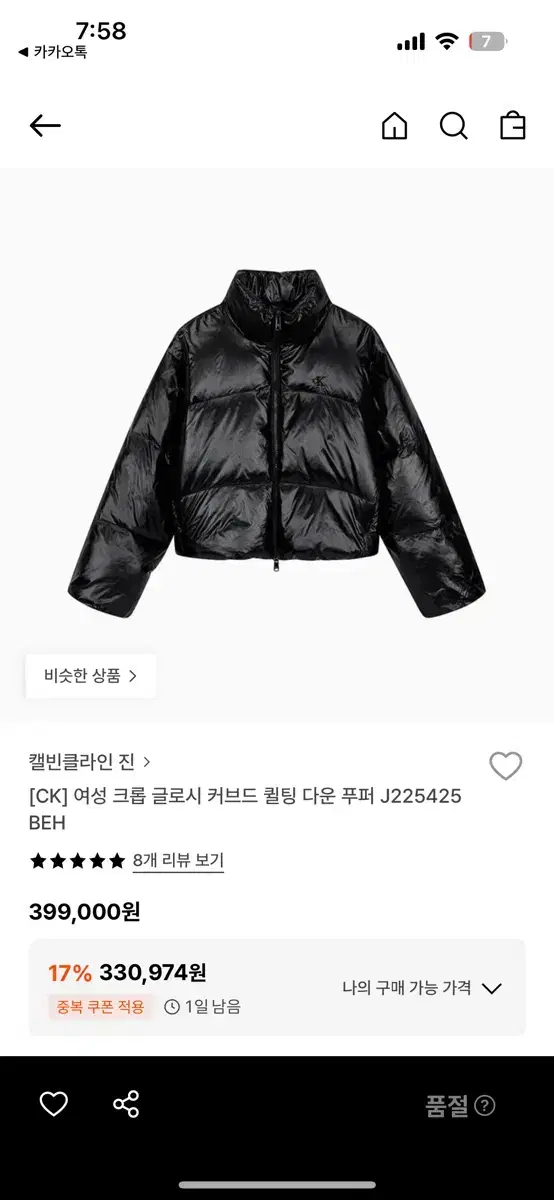Viewport: 554px width, 1200px height.
Task: Return to 카카오톡 app
Action: click(52, 52)
